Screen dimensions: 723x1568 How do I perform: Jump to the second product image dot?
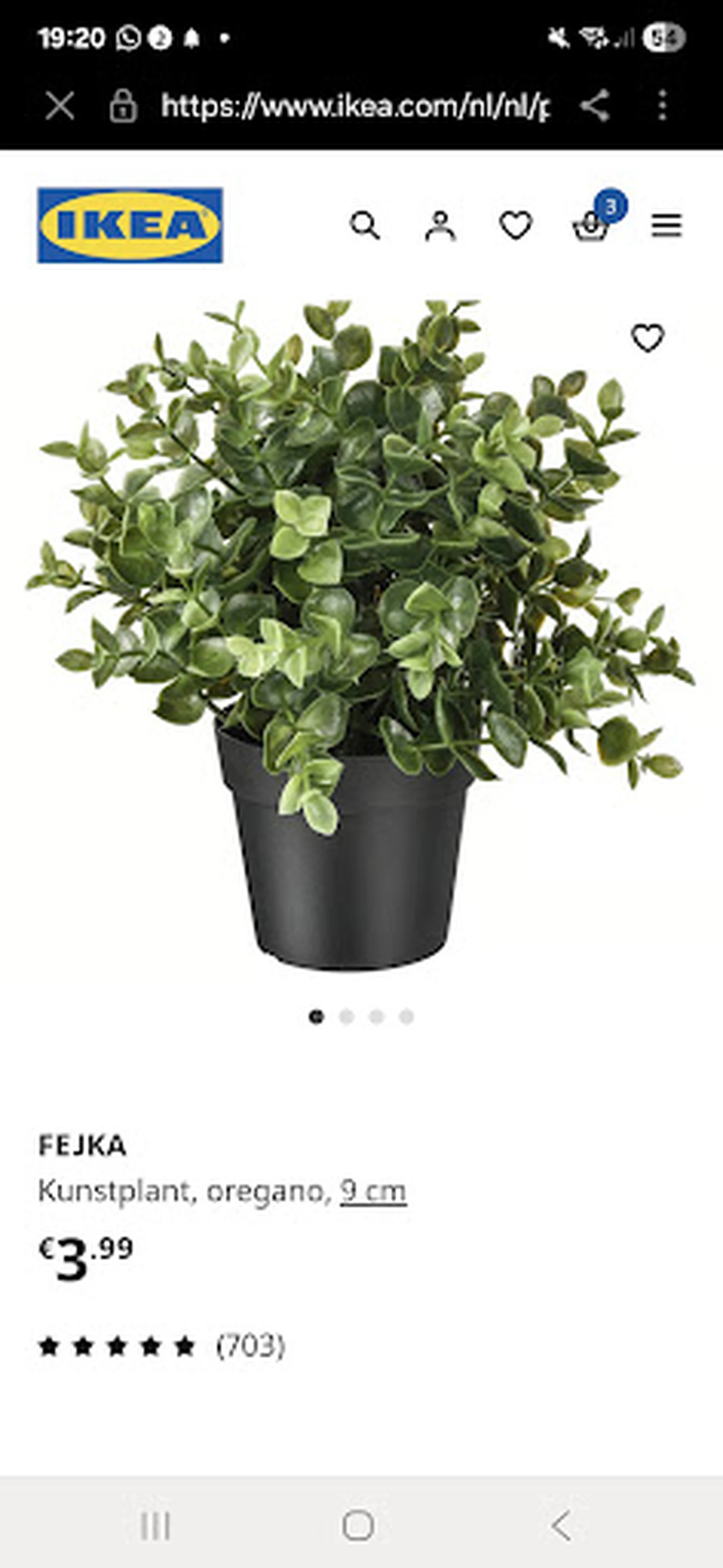(346, 1016)
